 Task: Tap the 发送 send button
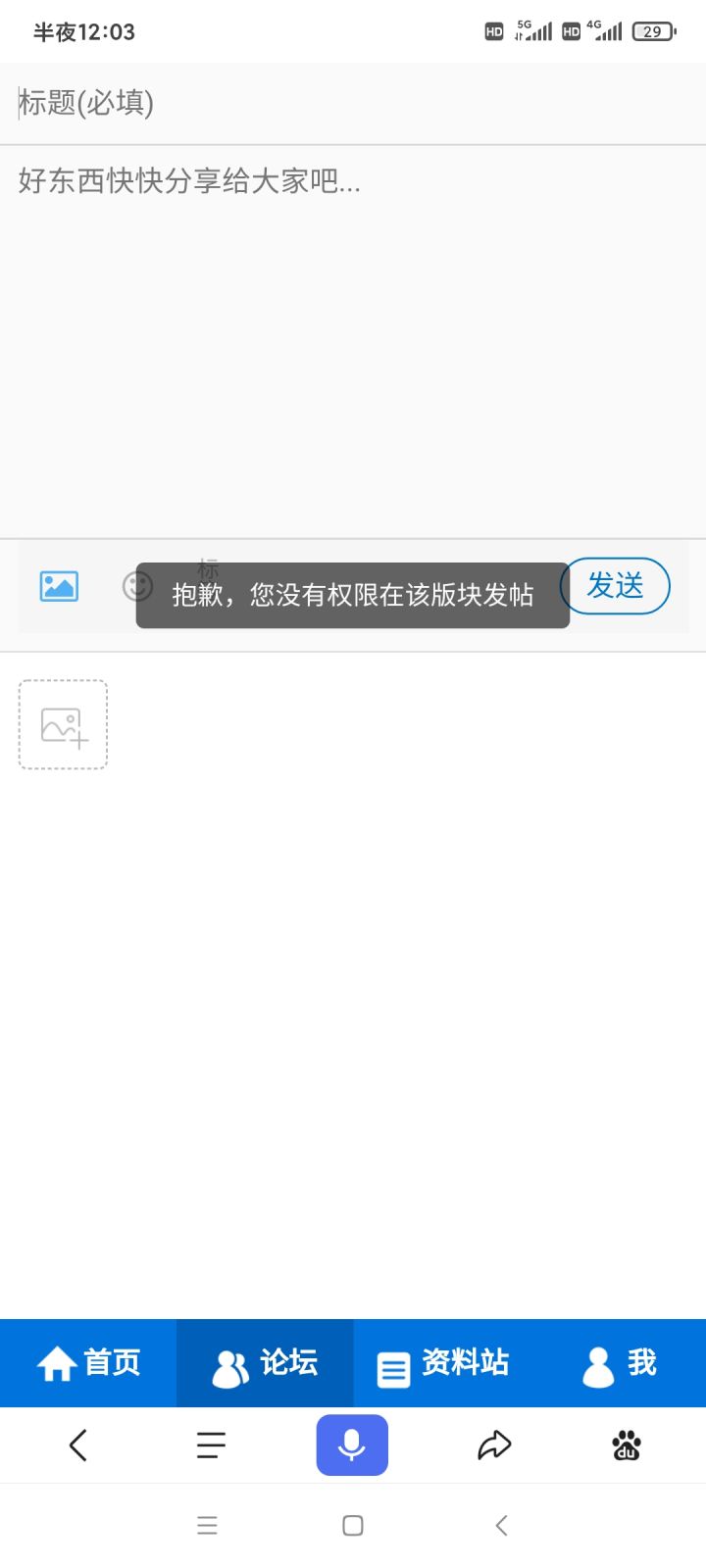(x=615, y=585)
